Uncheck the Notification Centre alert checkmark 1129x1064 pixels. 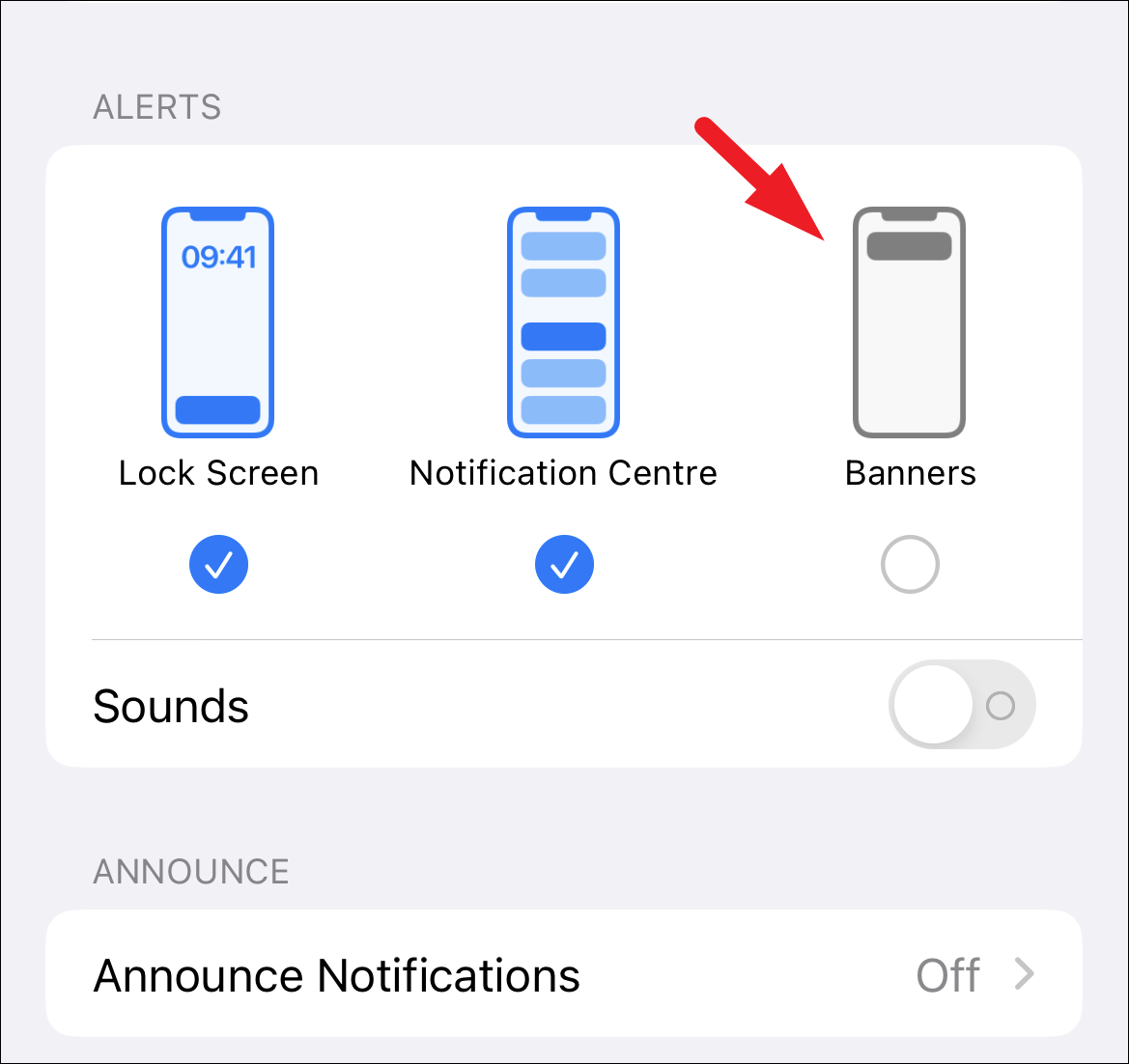coord(564,565)
